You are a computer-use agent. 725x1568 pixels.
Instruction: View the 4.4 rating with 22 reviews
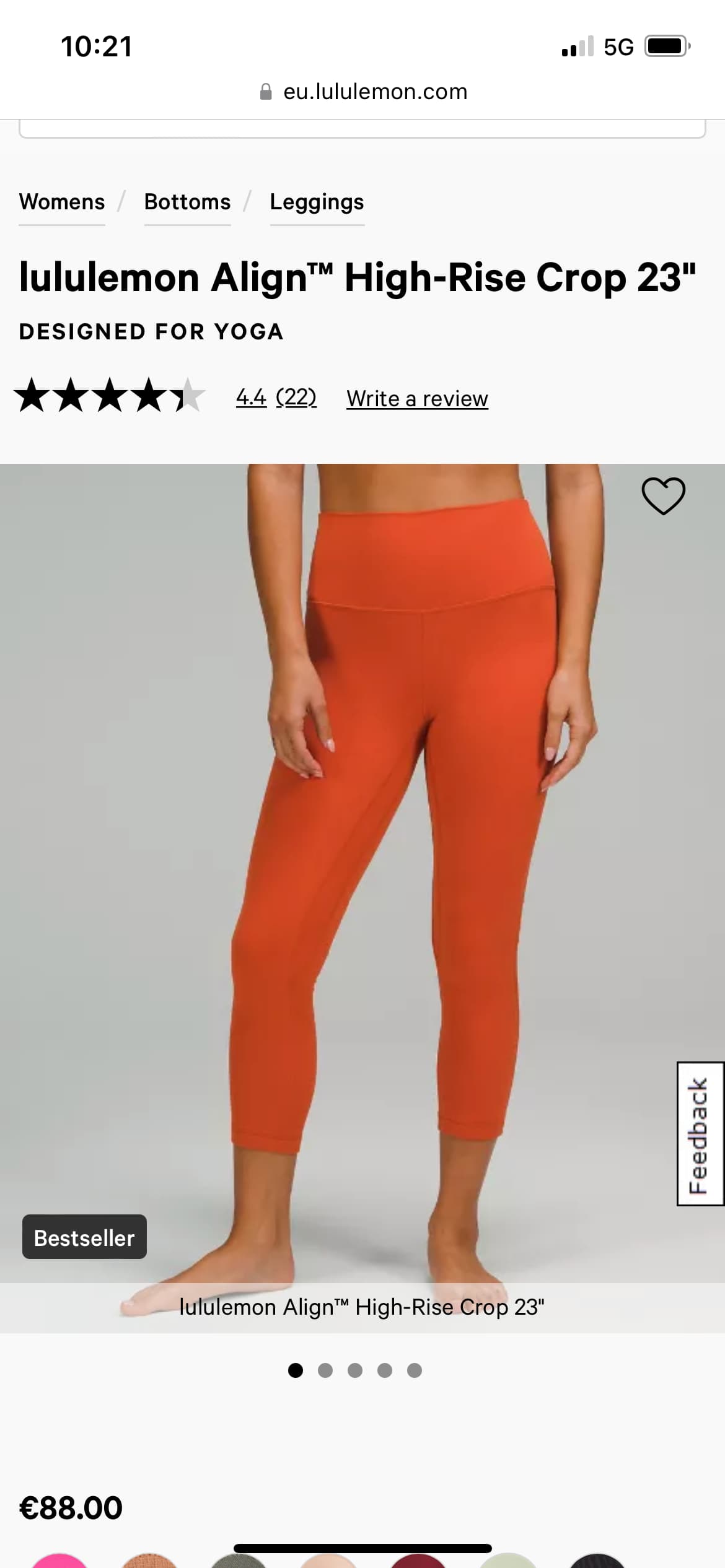[276, 398]
